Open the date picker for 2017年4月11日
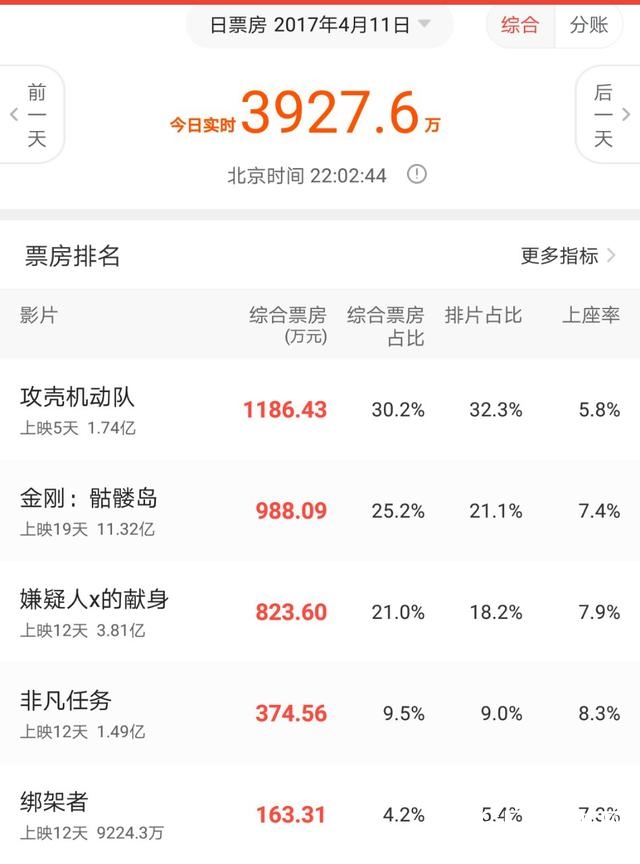 (320, 25)
